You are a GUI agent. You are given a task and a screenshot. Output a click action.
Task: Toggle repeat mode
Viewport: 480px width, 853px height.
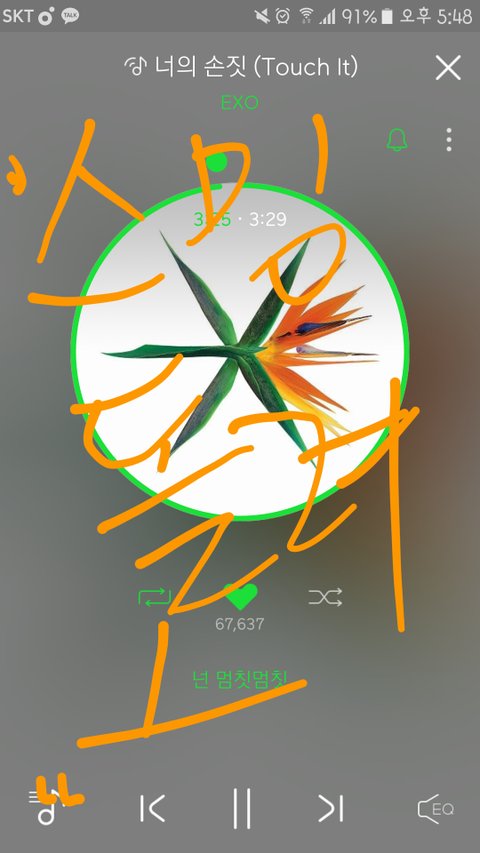[155, 597]
